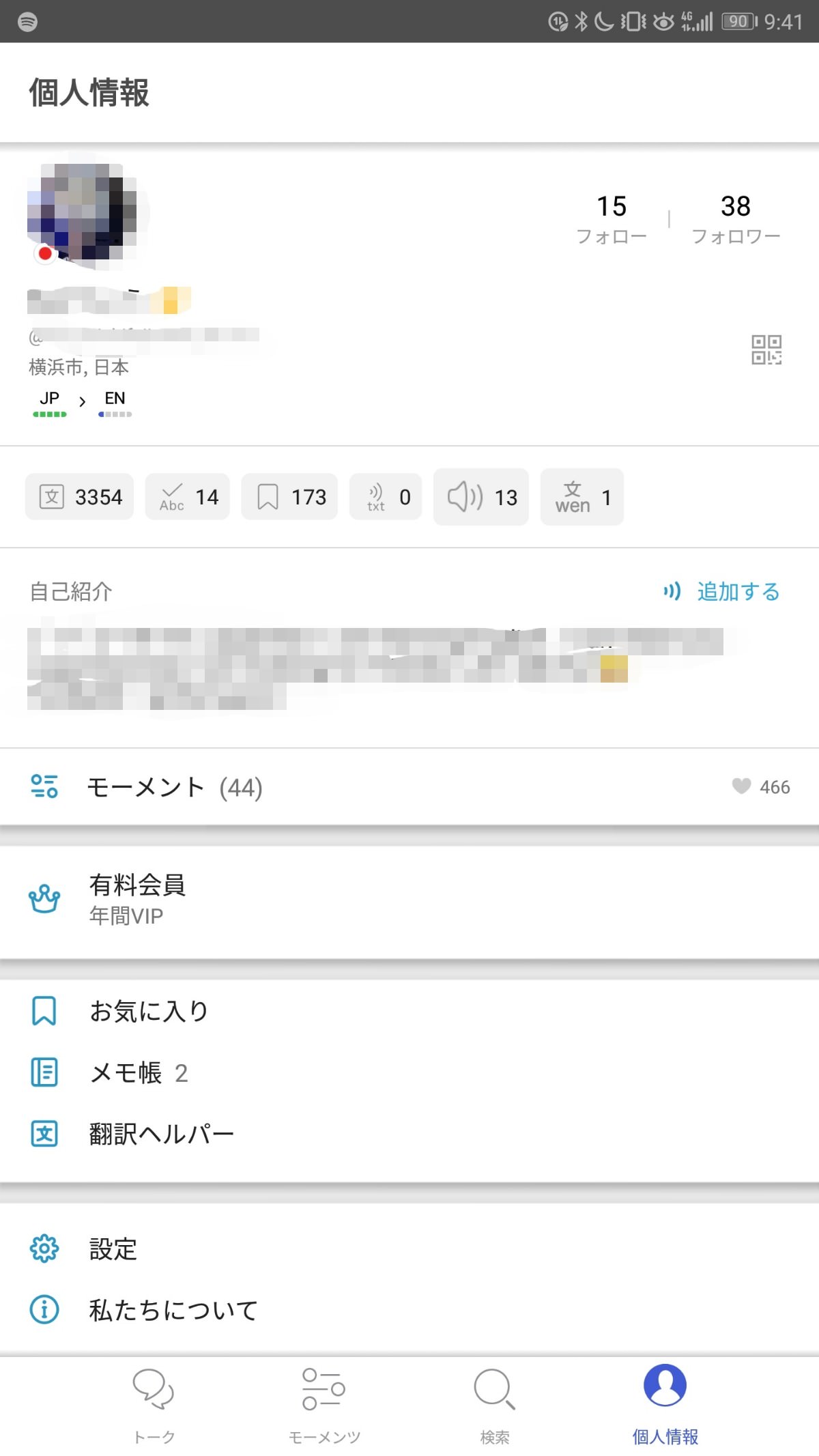Open モーメント (44) row
Viewport: 819px width, 1456px height.
coord(174,787)
